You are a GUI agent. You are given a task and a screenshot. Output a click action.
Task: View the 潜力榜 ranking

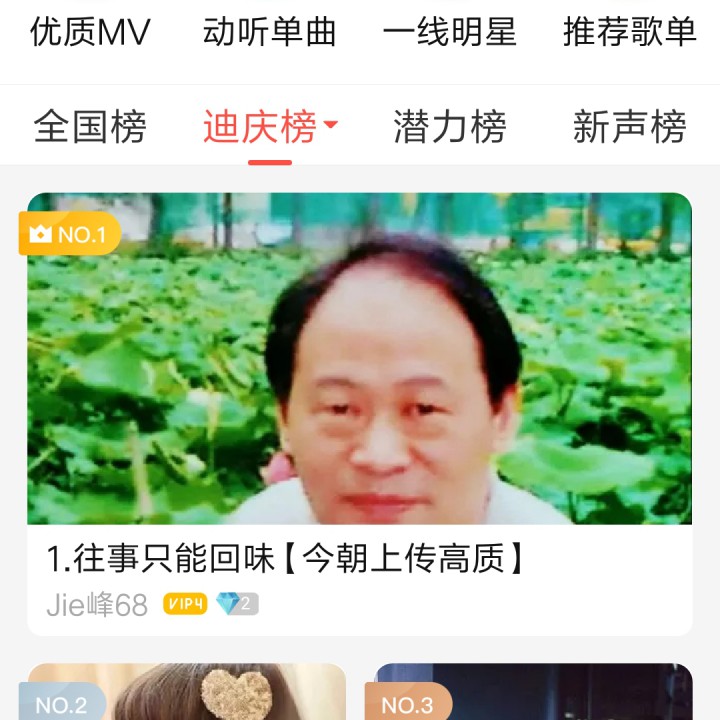[449, 127]
